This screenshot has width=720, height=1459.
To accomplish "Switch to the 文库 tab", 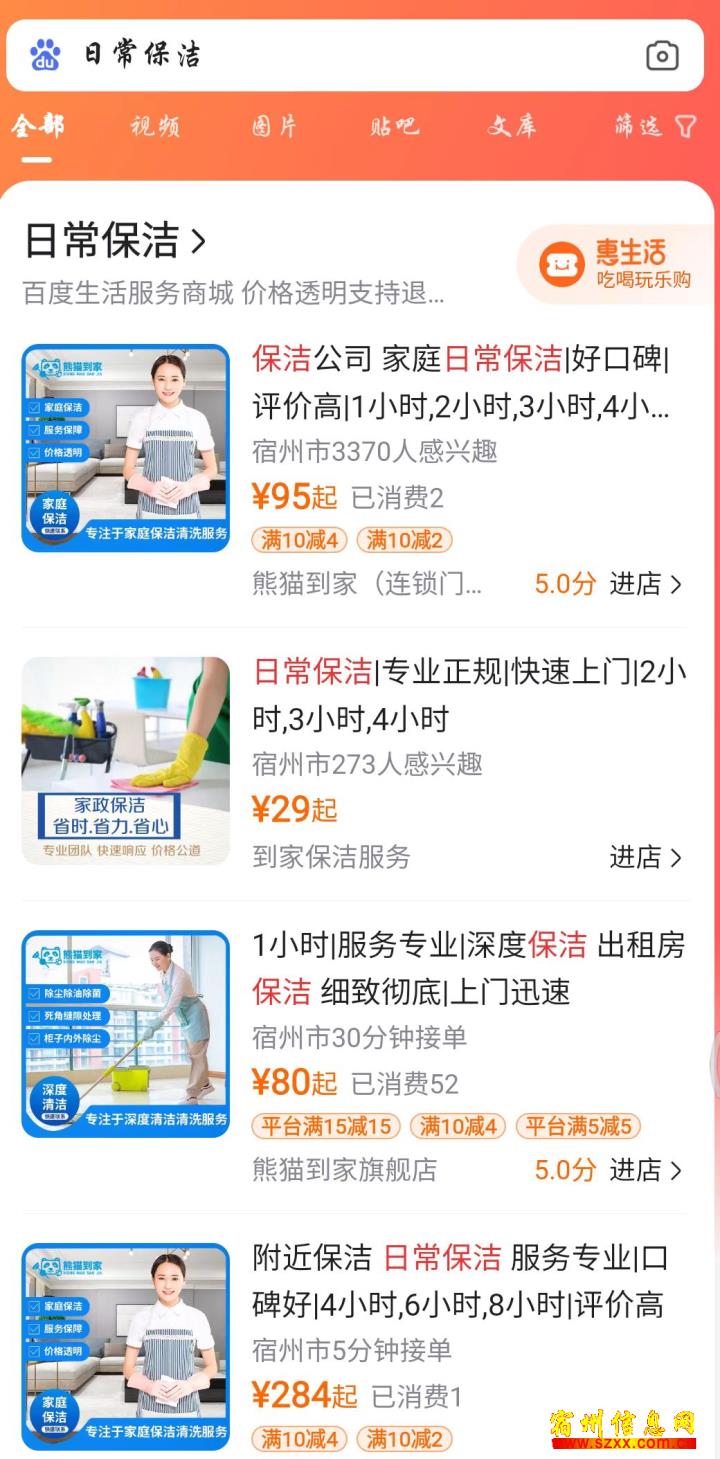I will [512, 126].
